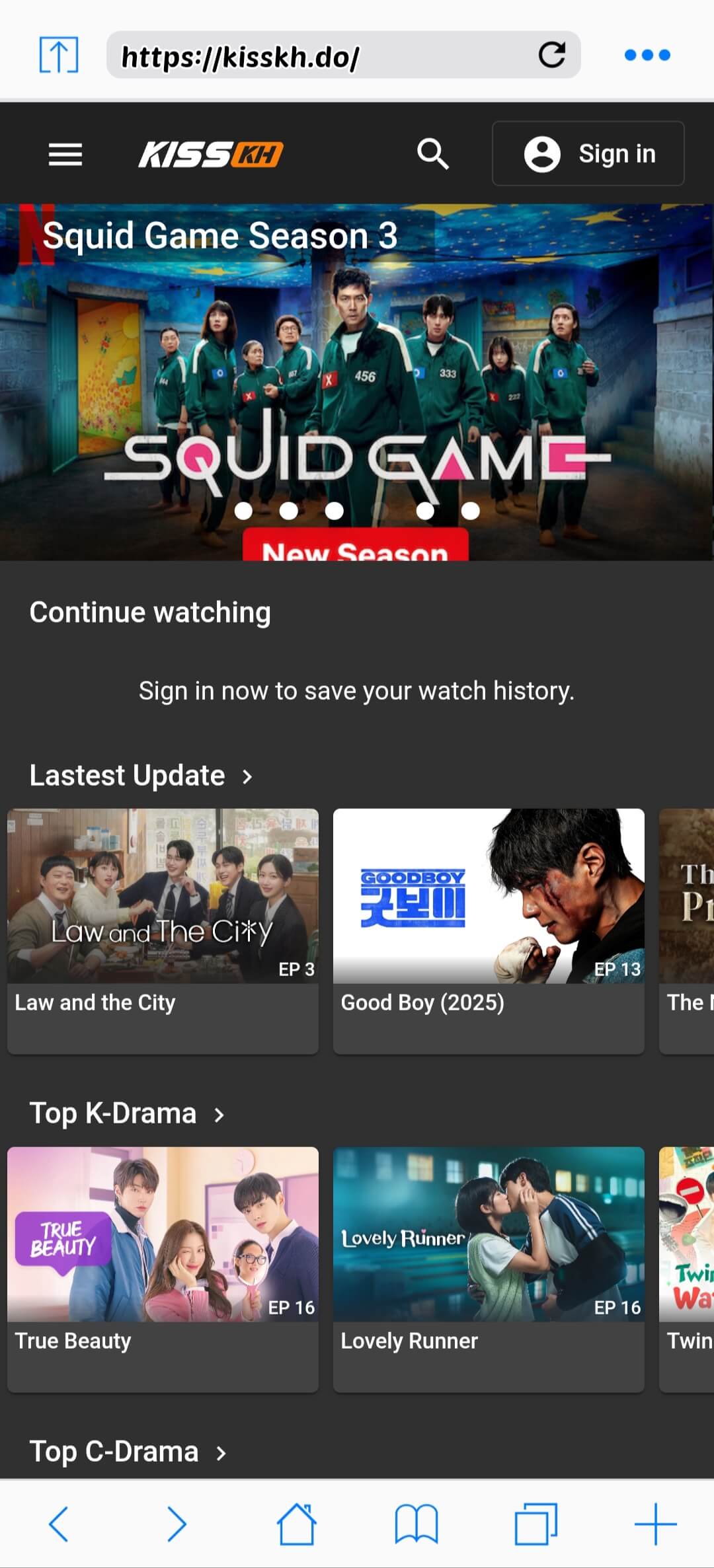Go back to the previous page

pos(59,1524)
